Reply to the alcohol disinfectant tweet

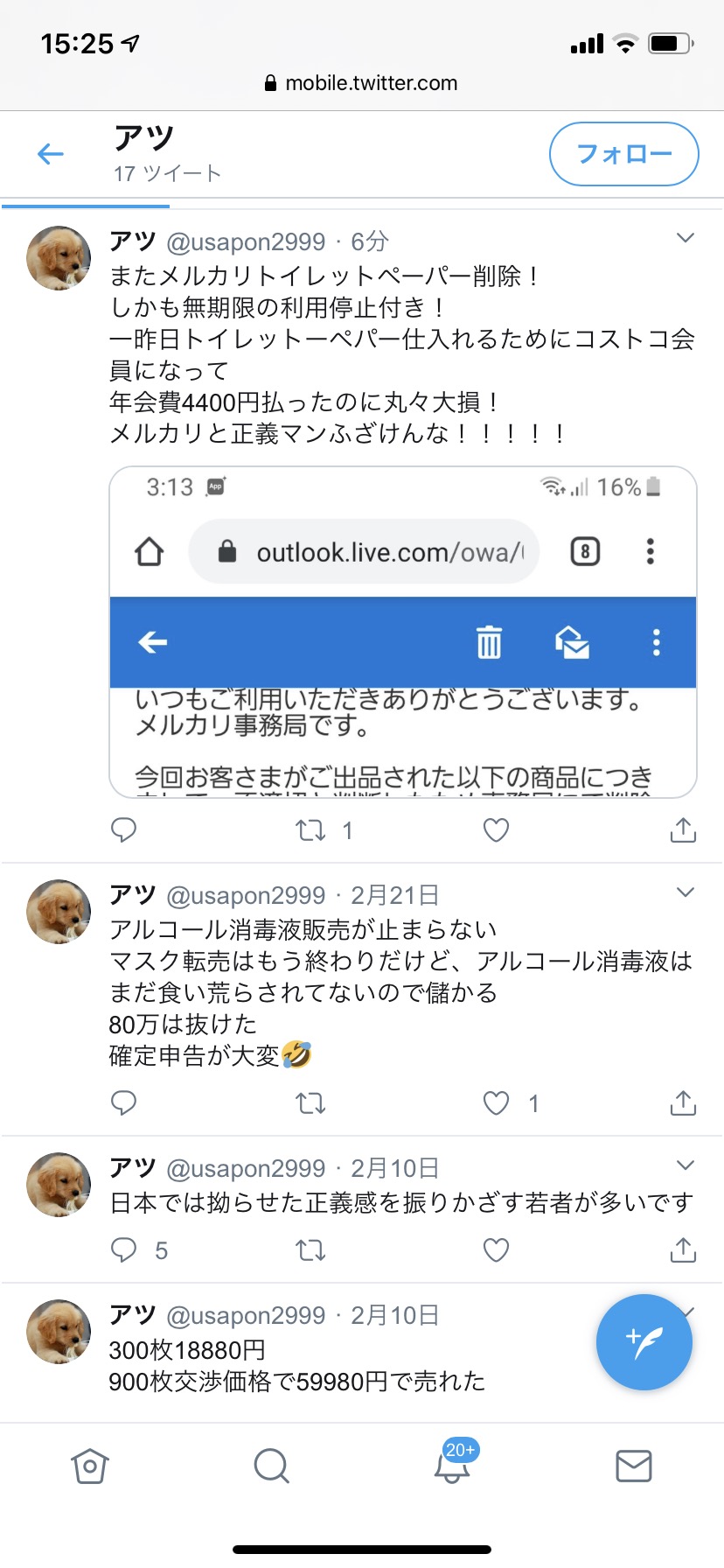(x=124, y=1102)
